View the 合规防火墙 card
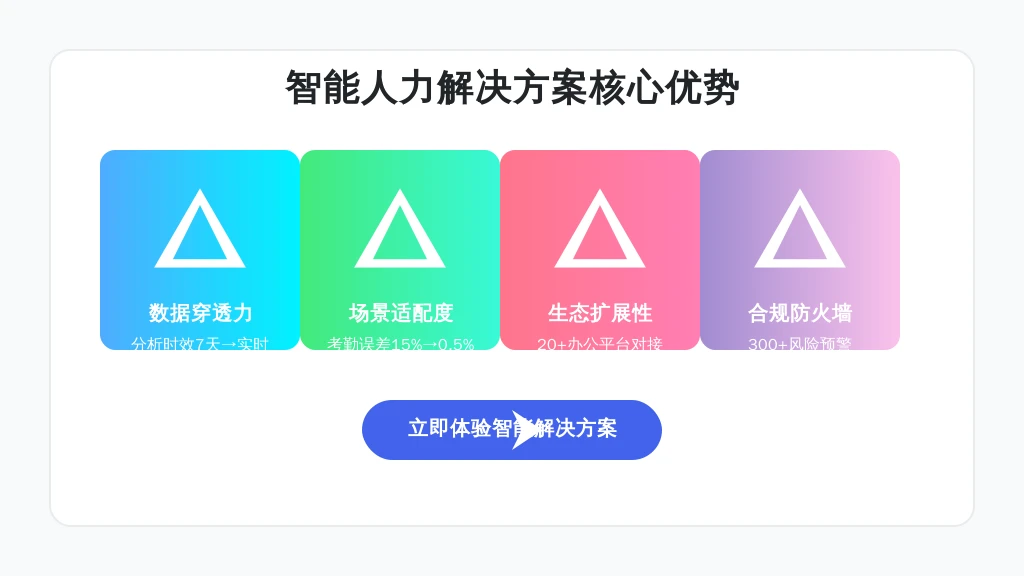The width and height of the screenshot is (1024, 576). 800,250
